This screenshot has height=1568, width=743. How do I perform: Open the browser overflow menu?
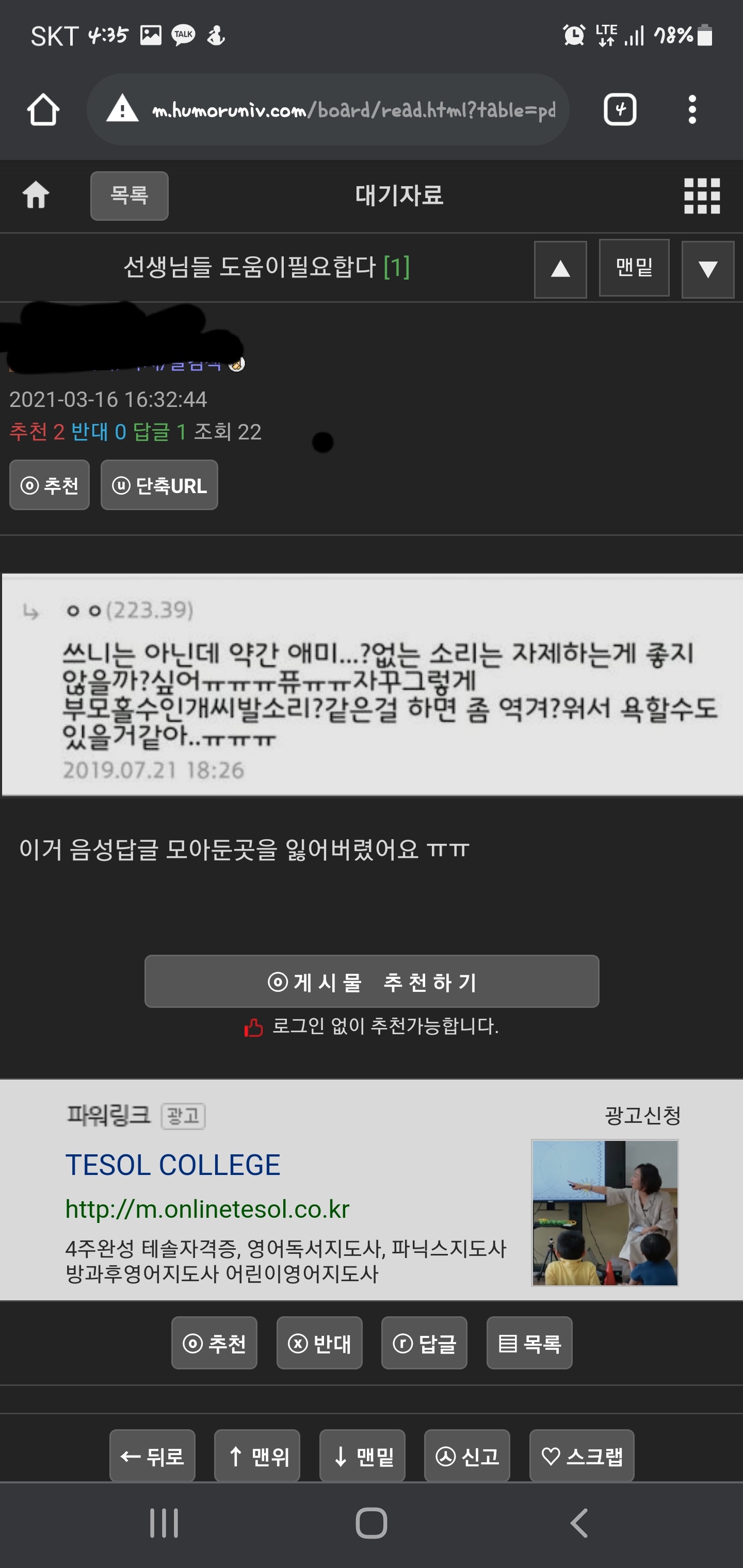coord(692,110)
